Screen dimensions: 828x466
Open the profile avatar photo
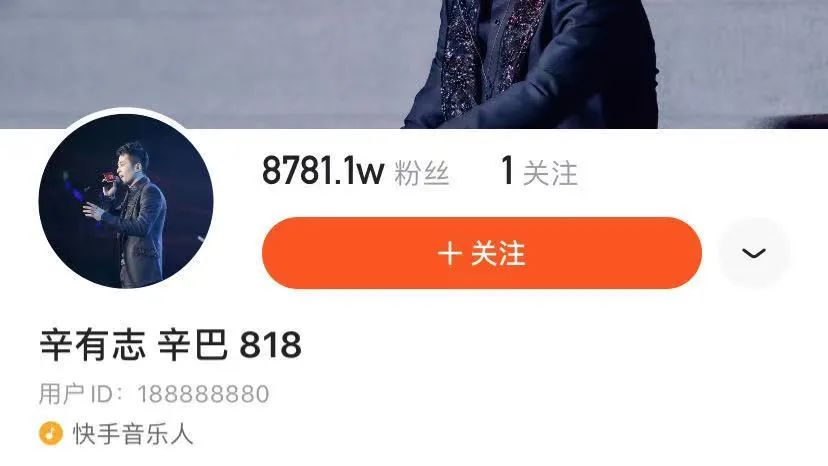(125, 201)
